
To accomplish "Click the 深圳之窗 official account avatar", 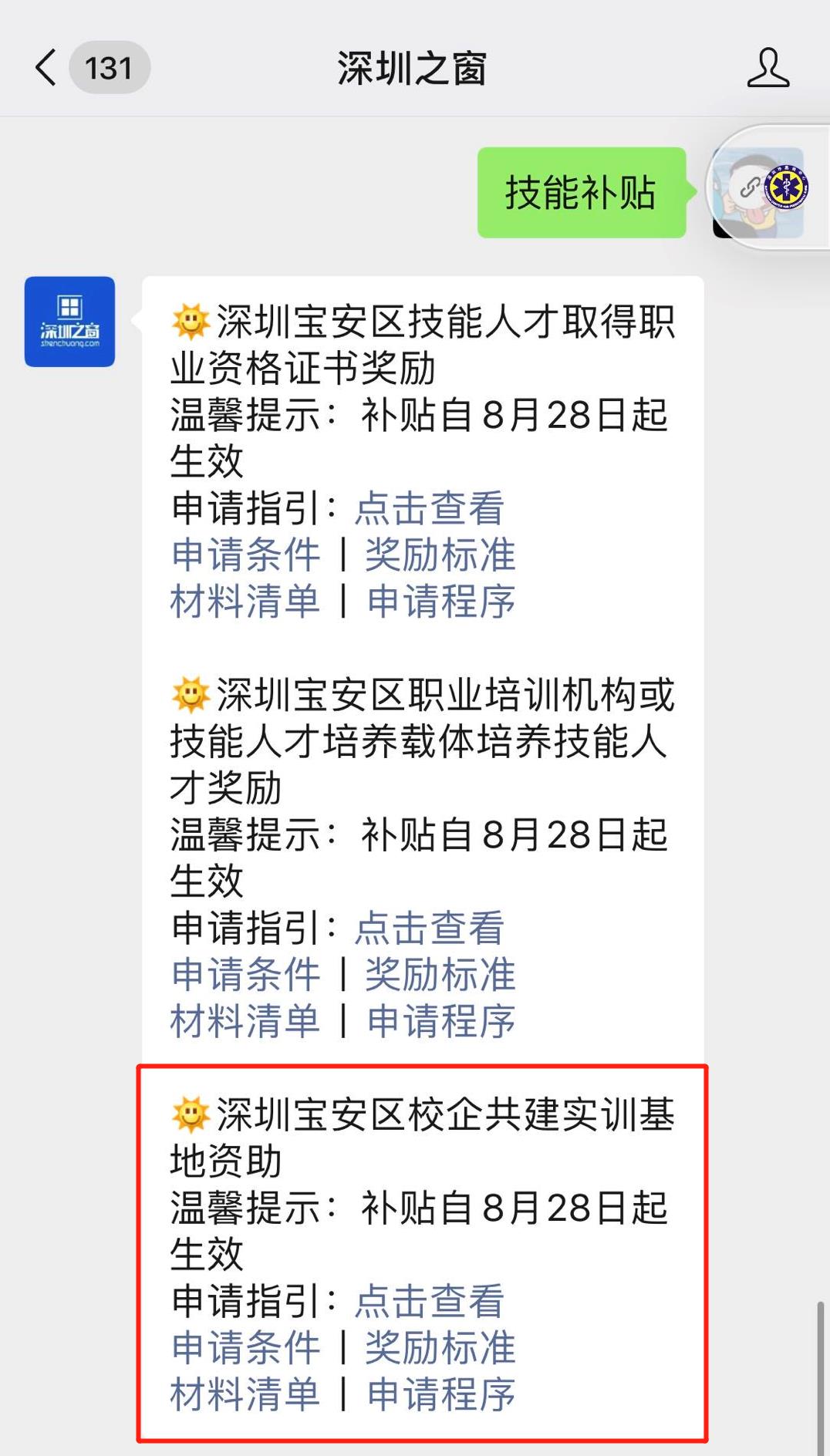I will (69, 320).
